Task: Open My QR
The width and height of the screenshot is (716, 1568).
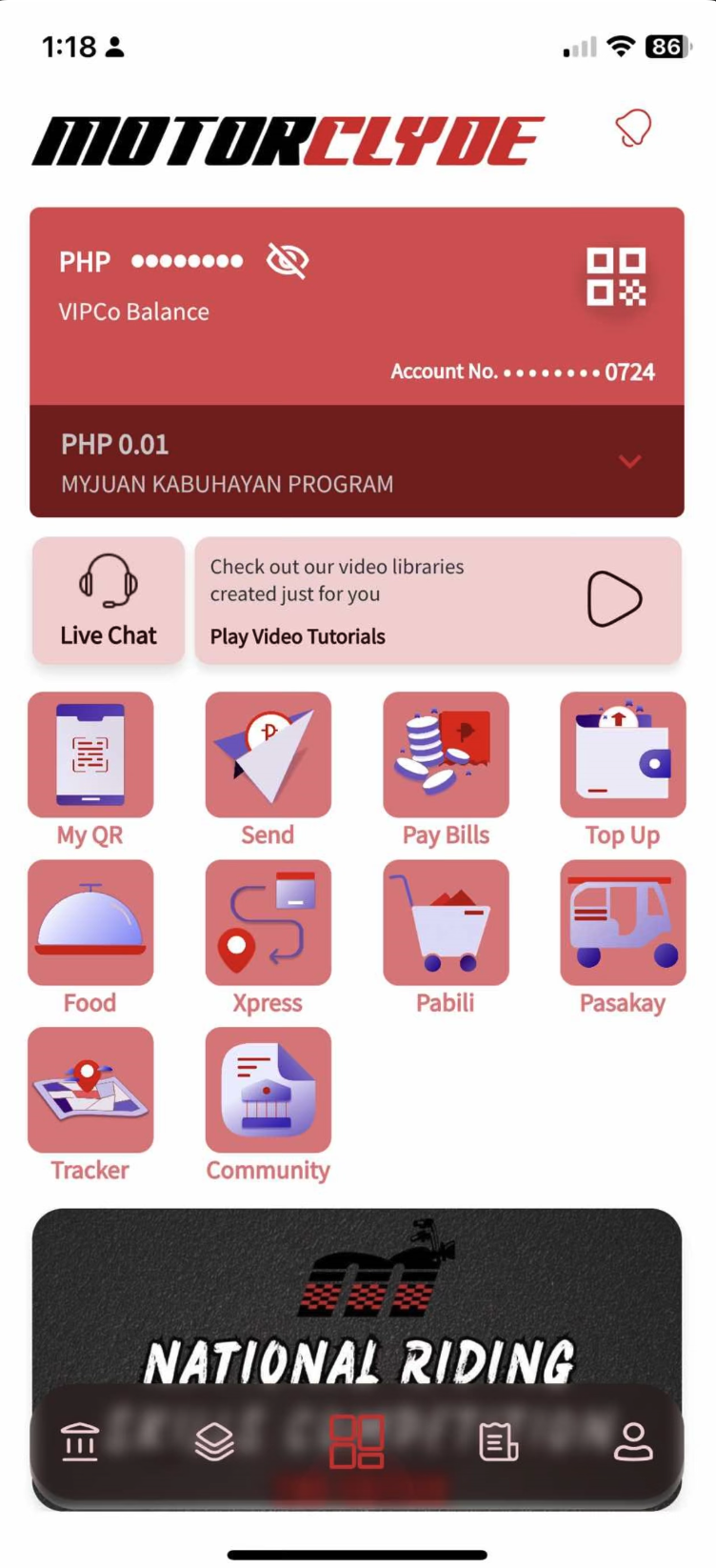Action: coord(90,755)
